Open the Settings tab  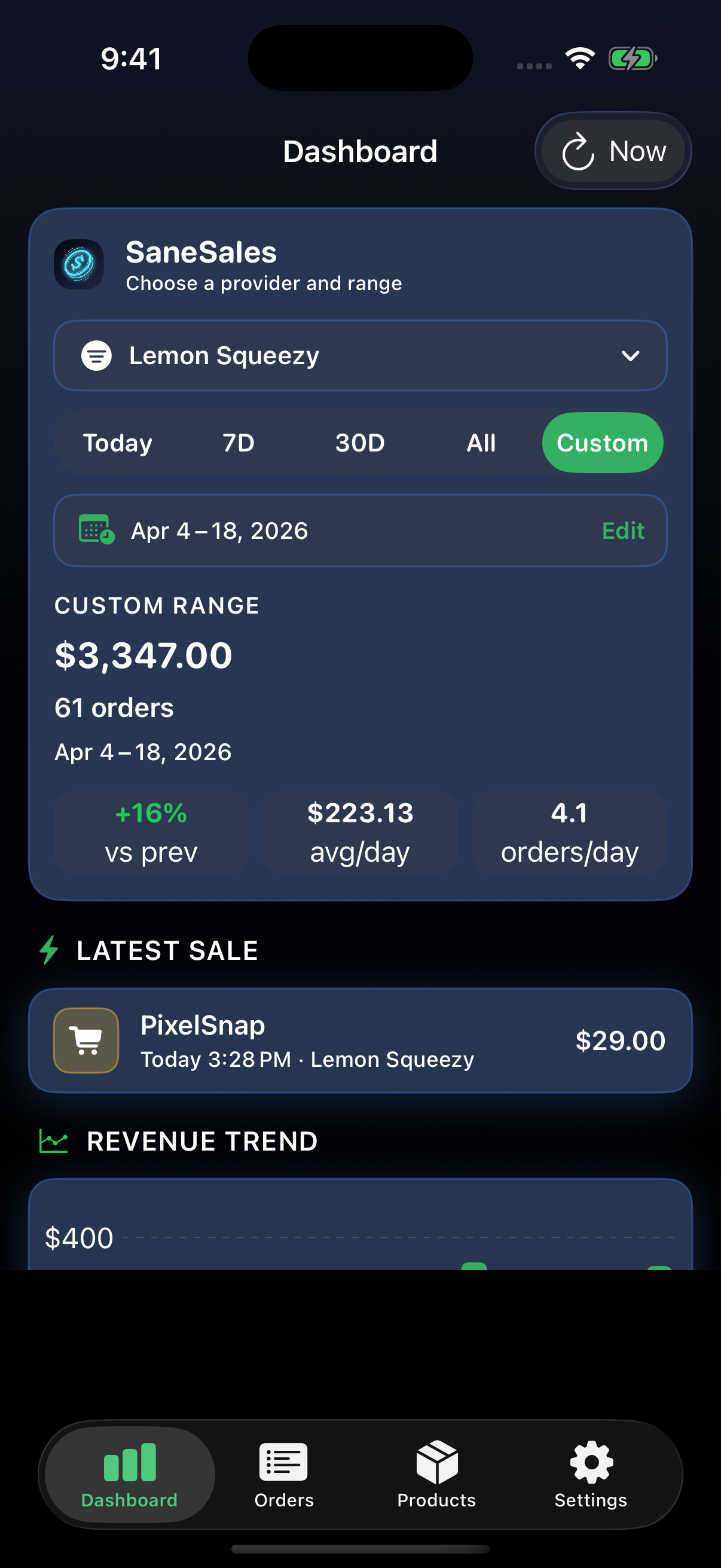[591, 1475]
